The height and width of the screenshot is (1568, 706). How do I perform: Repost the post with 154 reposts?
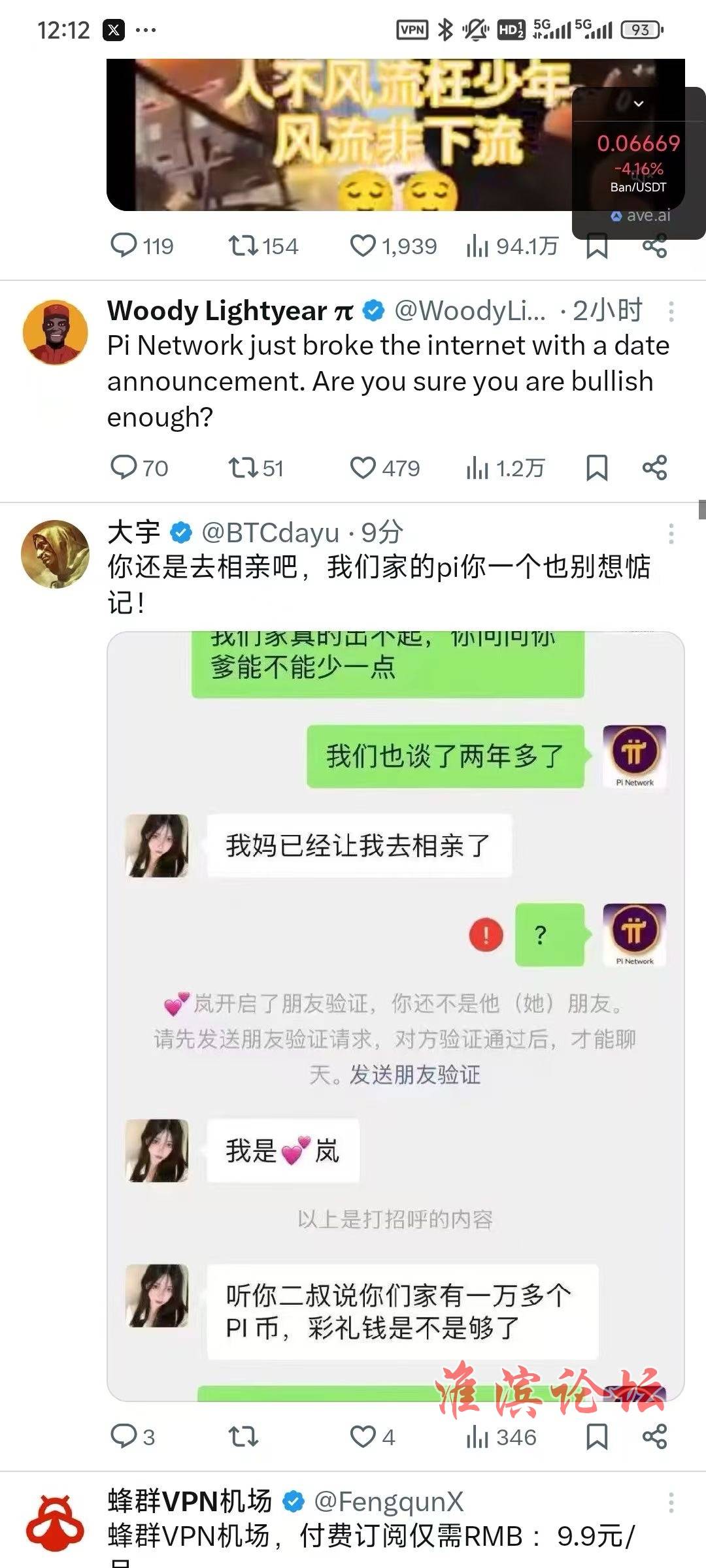pos(243,246)
